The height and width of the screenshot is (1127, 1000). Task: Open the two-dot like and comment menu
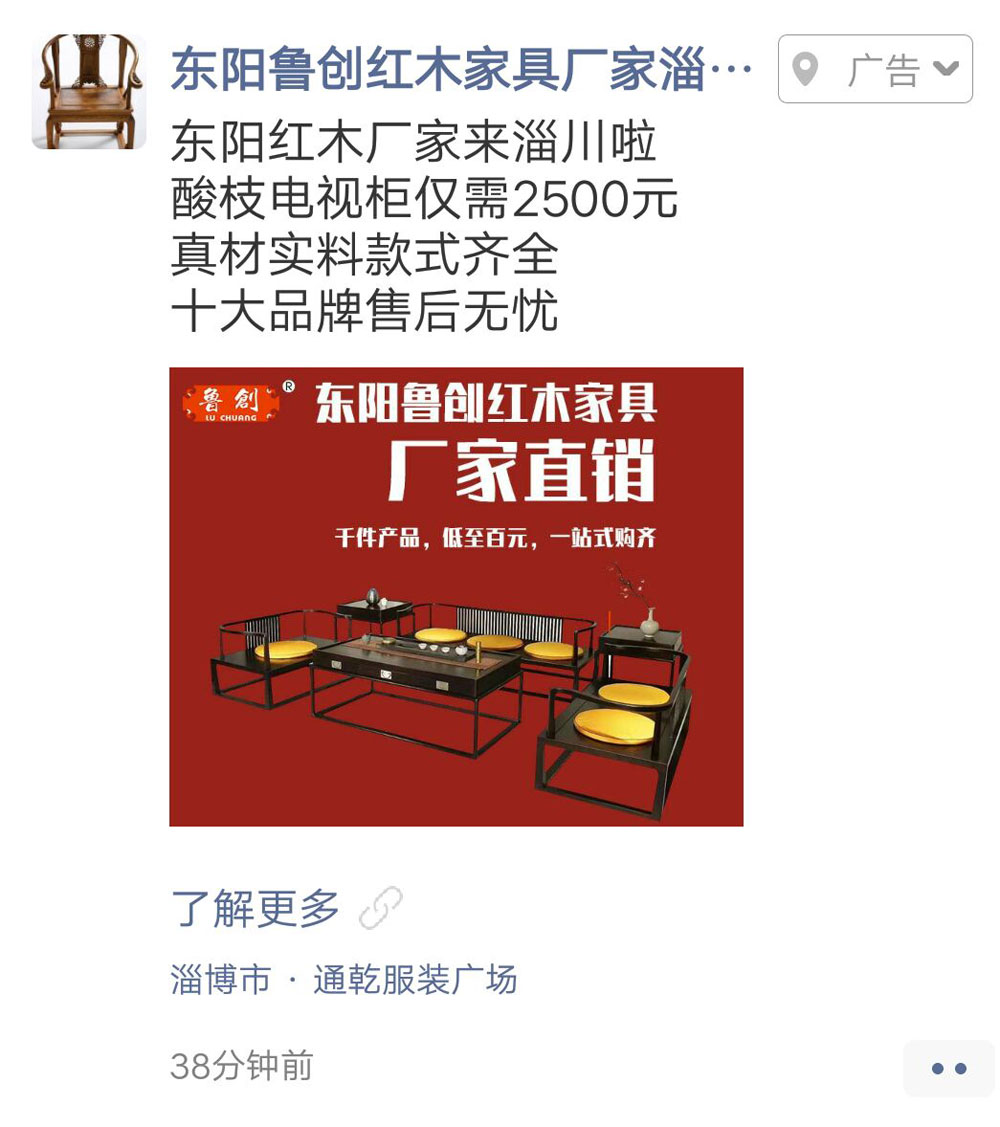(948, 1068)
